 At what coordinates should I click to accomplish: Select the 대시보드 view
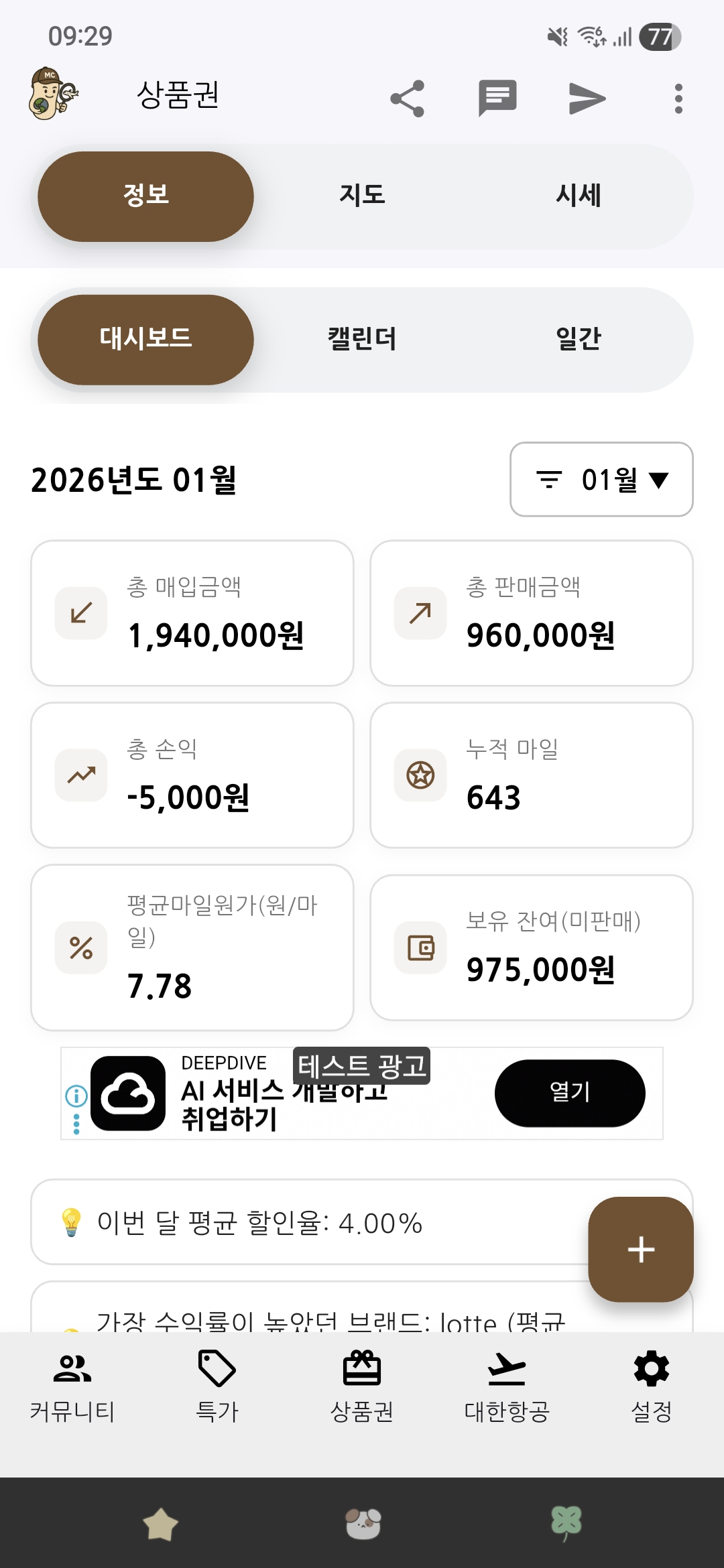[145, 340]
